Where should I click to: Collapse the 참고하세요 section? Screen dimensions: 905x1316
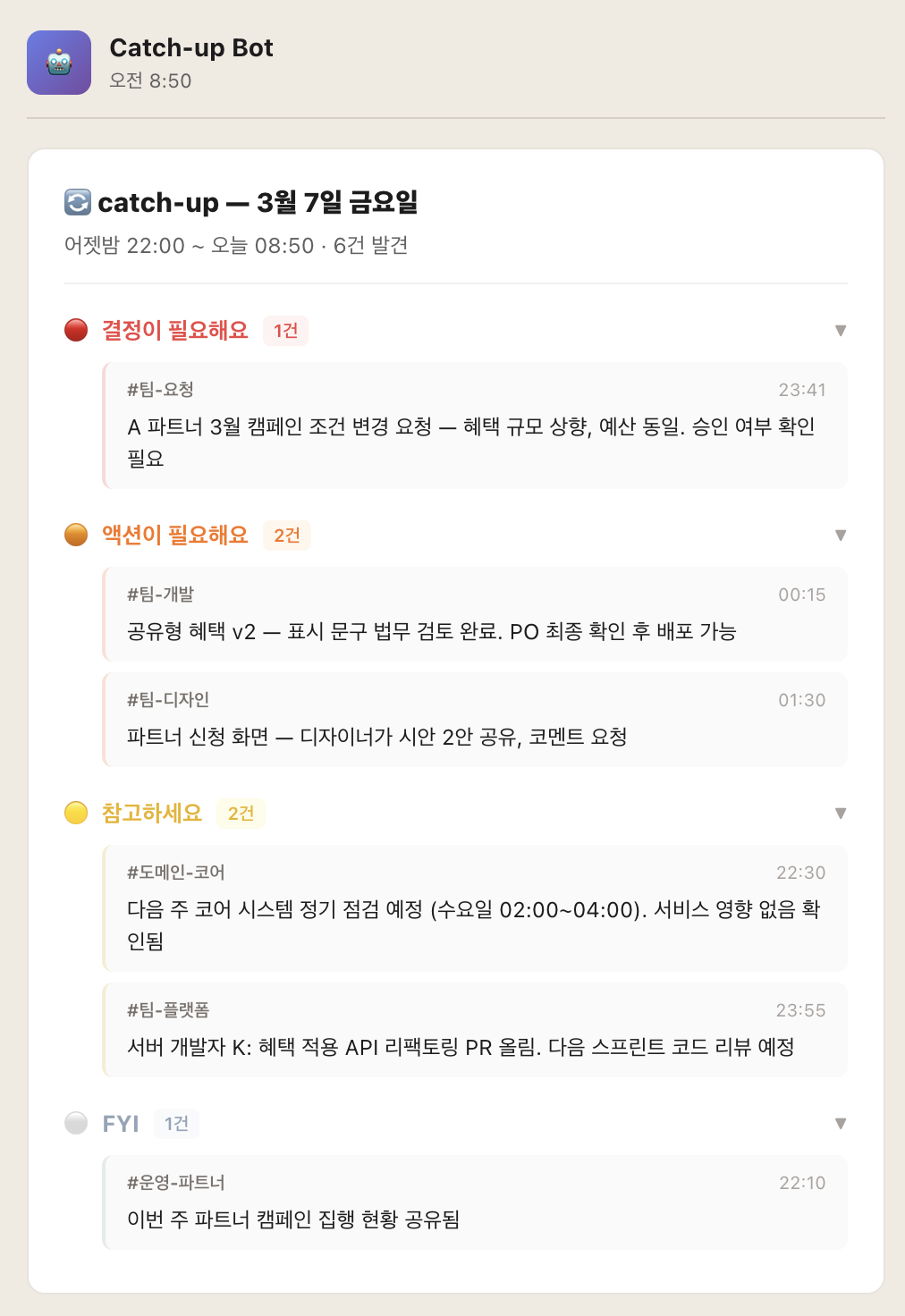point(840,813)
